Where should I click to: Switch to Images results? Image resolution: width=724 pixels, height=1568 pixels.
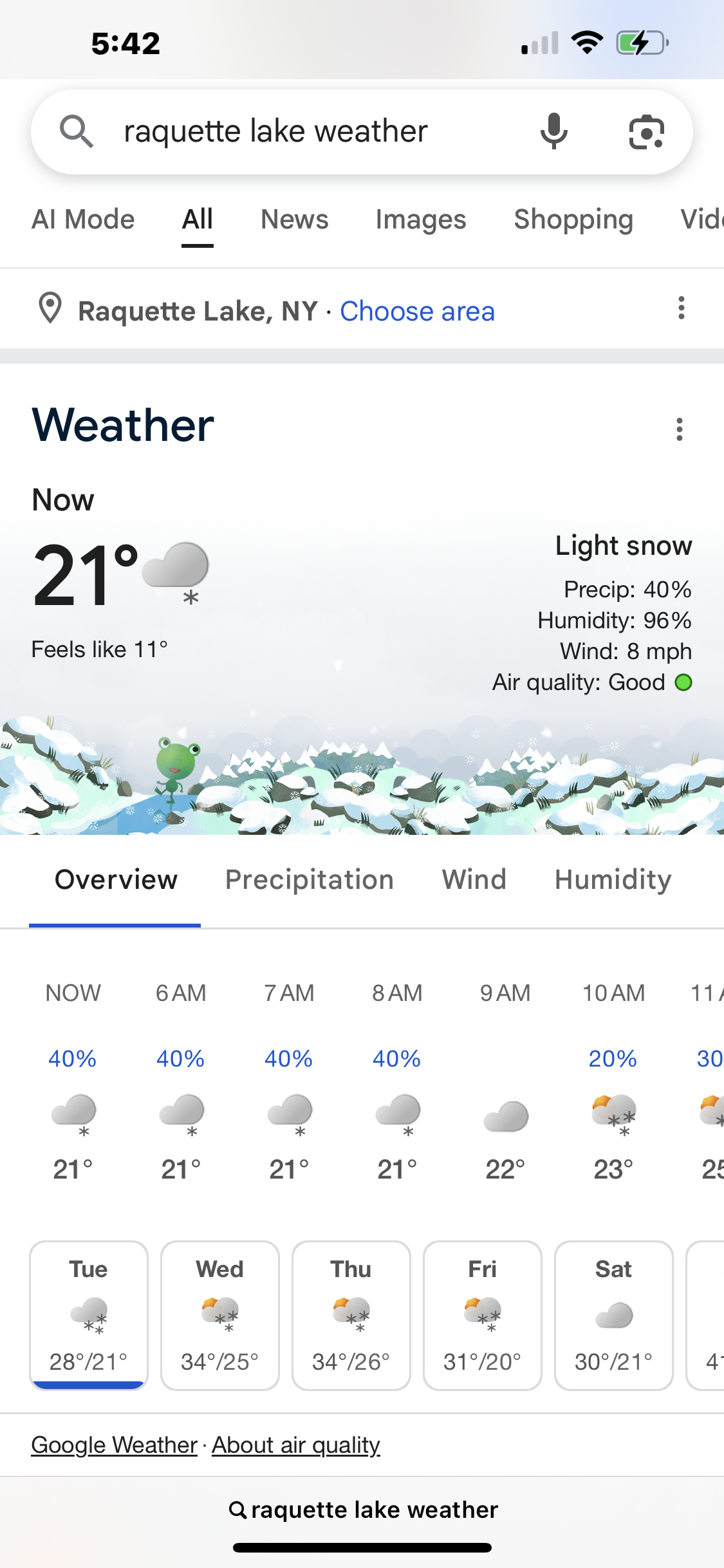click(421, 219)
